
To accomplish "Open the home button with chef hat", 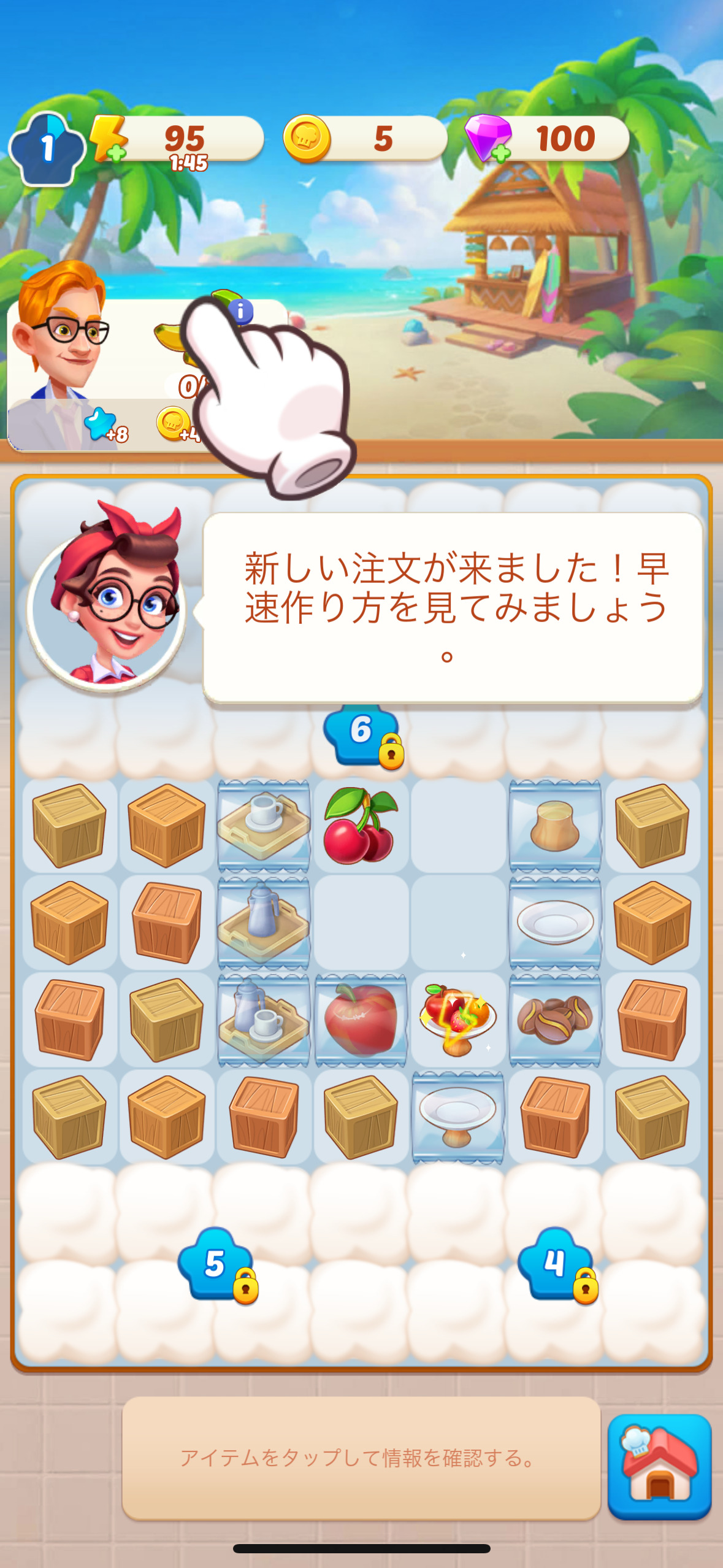I will point(659,1466).
